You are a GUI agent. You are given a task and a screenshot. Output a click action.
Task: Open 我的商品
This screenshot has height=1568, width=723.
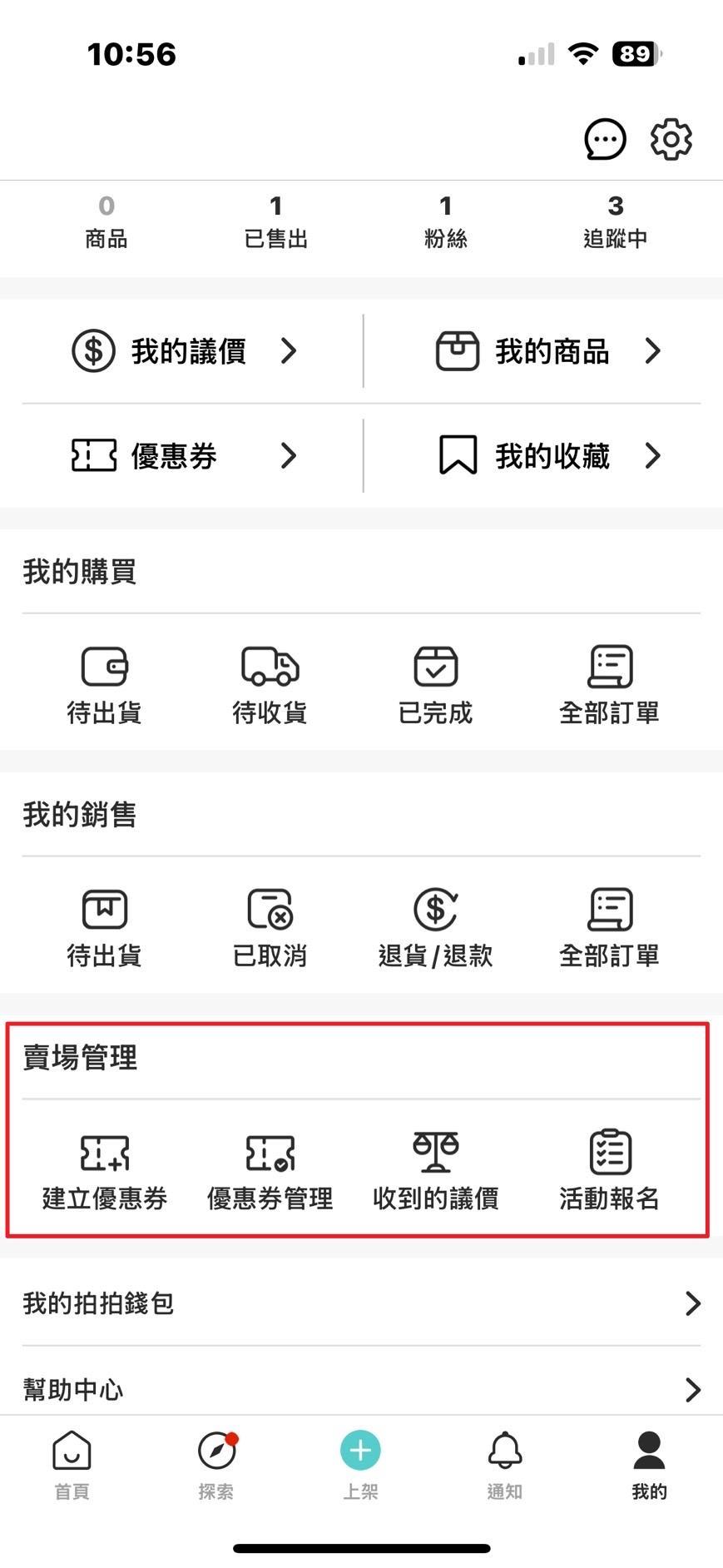coord(549,351)
